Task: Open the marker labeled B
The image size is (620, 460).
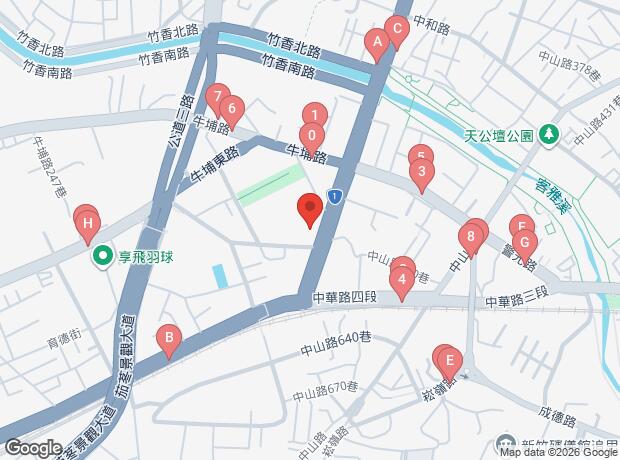Action: pos(169,341)
